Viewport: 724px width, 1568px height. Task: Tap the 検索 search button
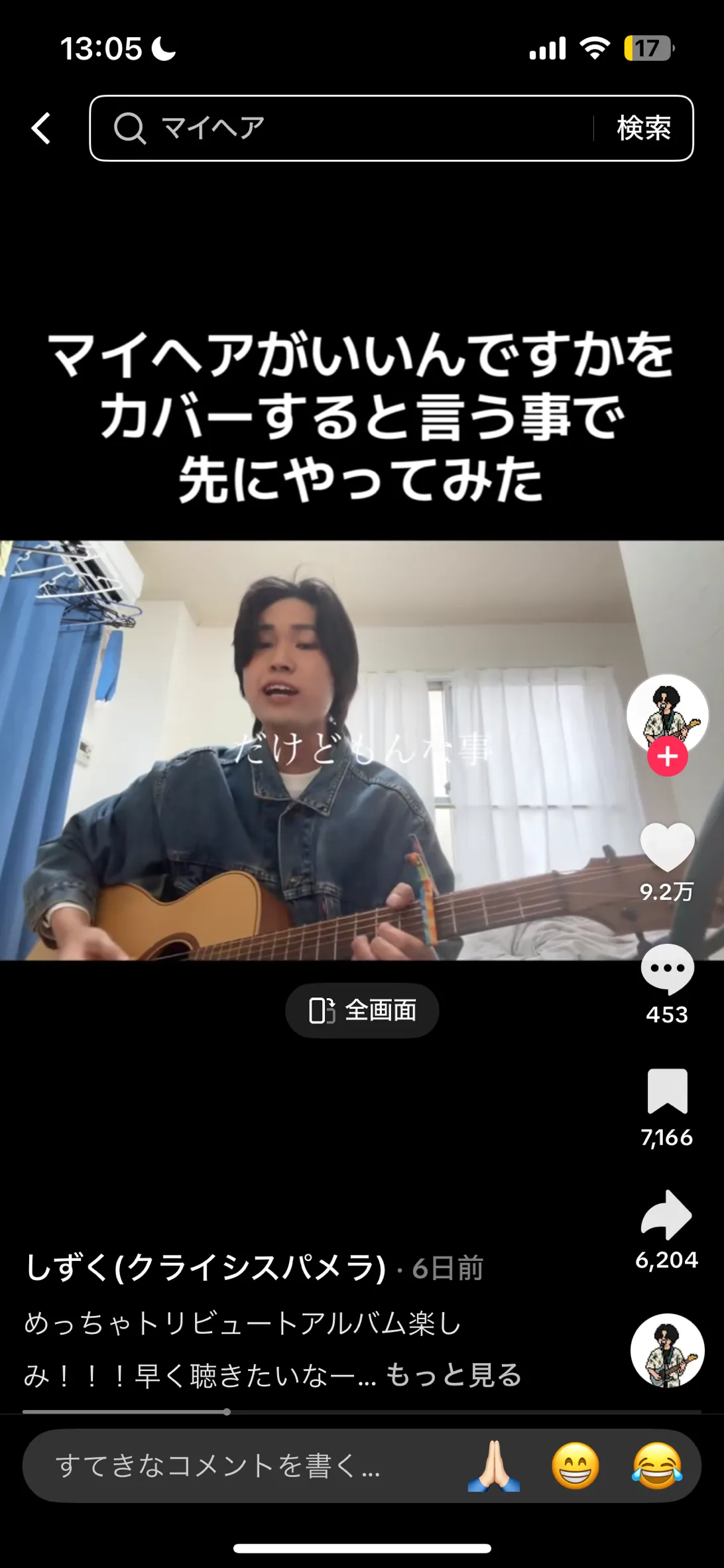643,128
